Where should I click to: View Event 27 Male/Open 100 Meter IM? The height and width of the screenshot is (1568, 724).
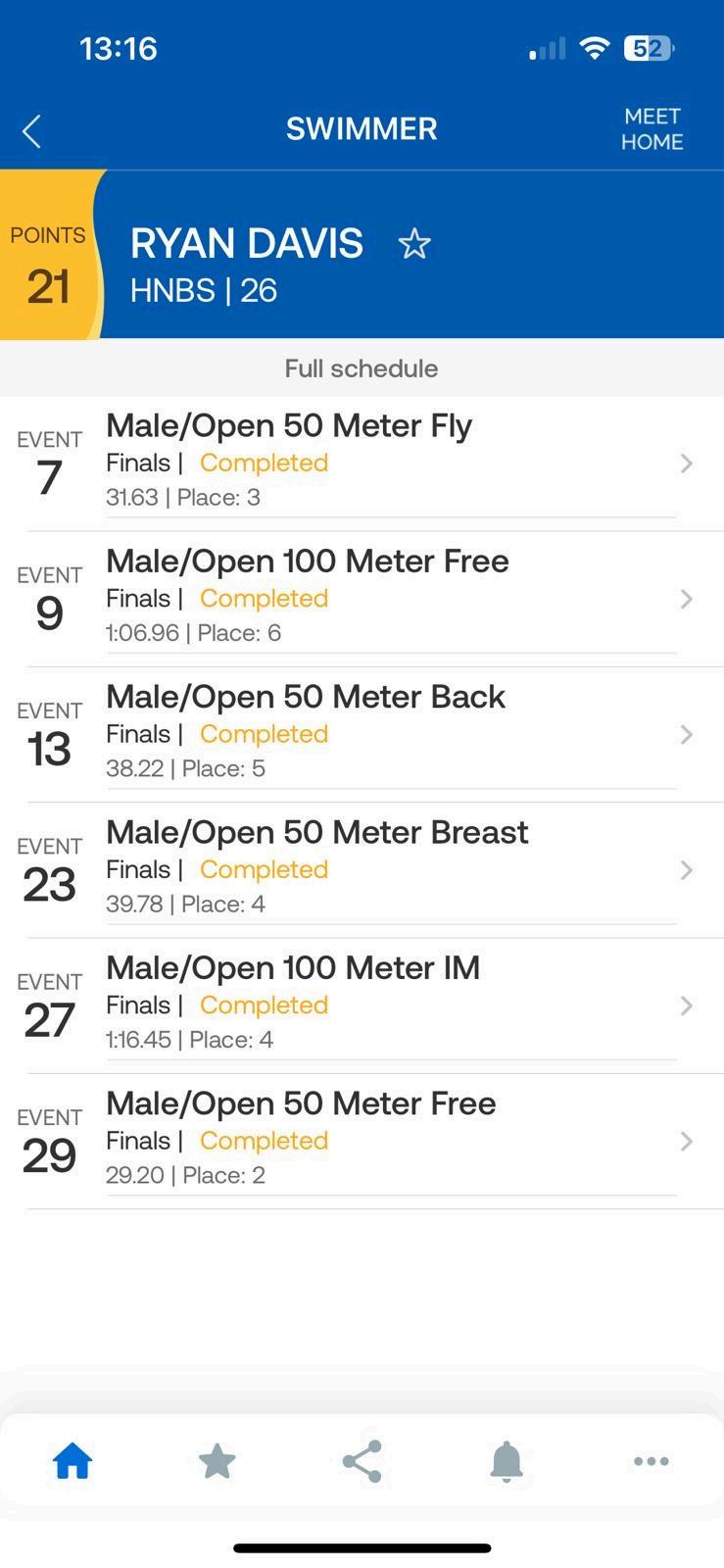362,1004
